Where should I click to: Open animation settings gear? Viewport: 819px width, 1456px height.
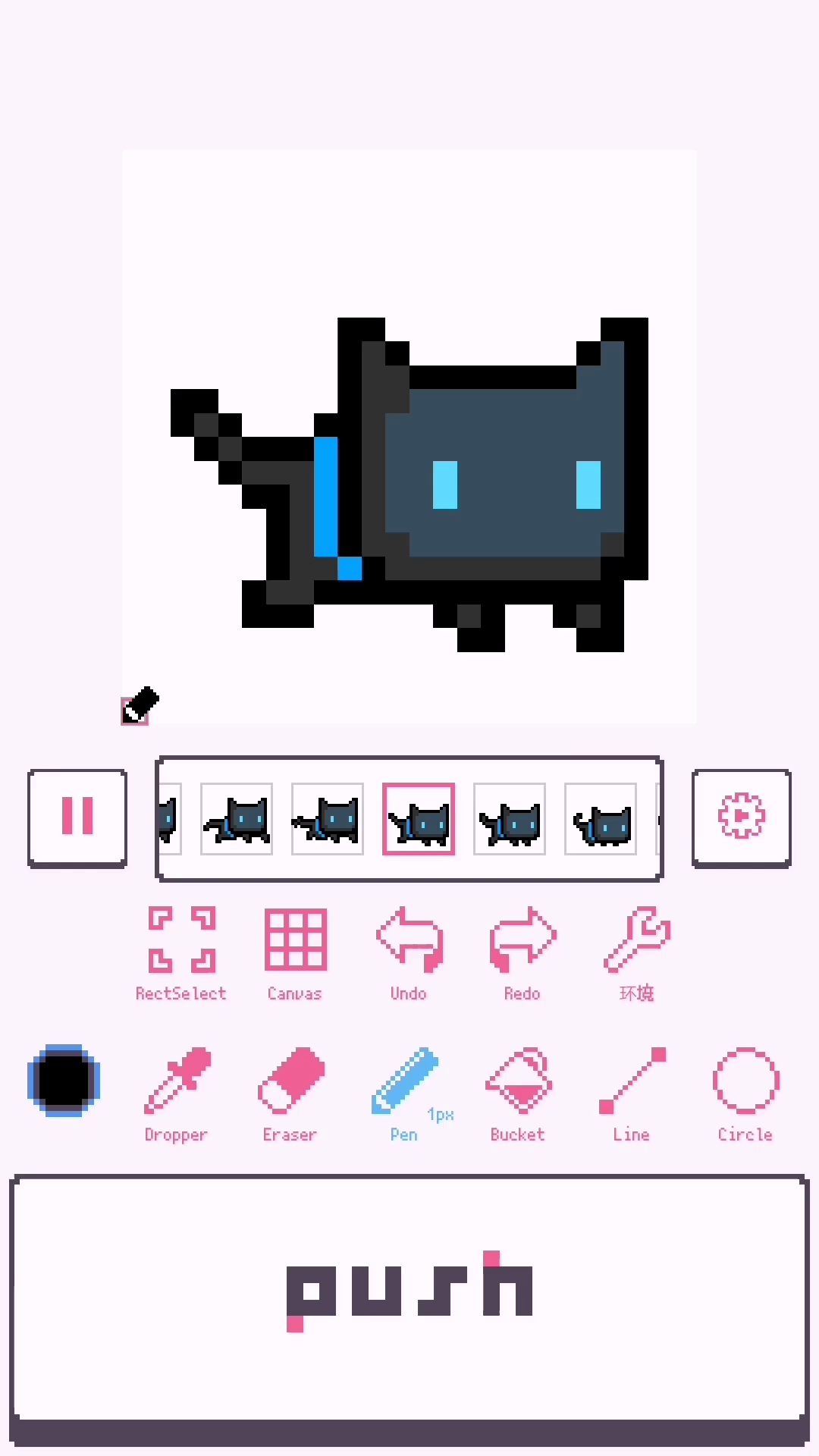point(741,818)
